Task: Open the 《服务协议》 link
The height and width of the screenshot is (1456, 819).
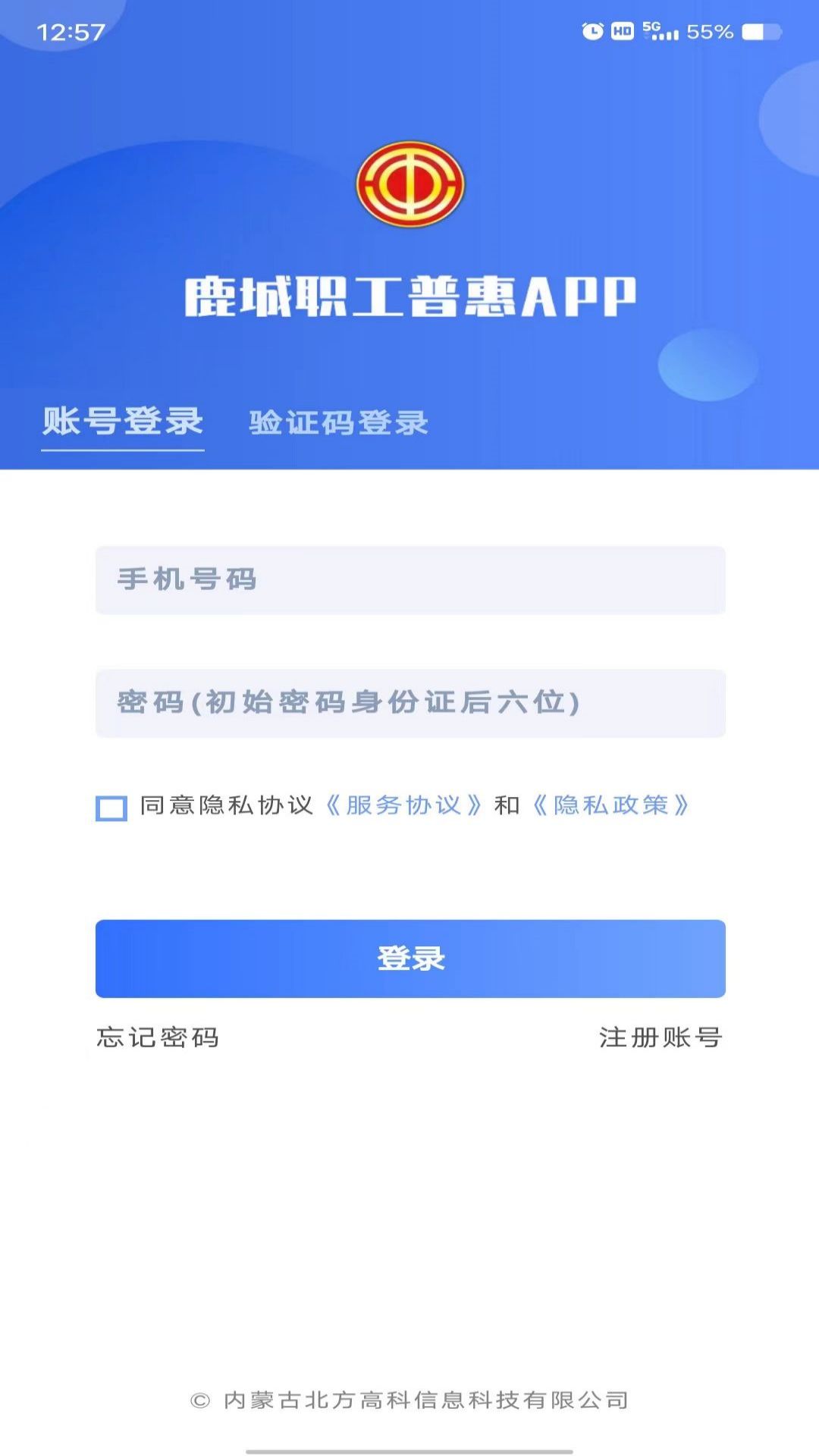Action: (403, 805)
